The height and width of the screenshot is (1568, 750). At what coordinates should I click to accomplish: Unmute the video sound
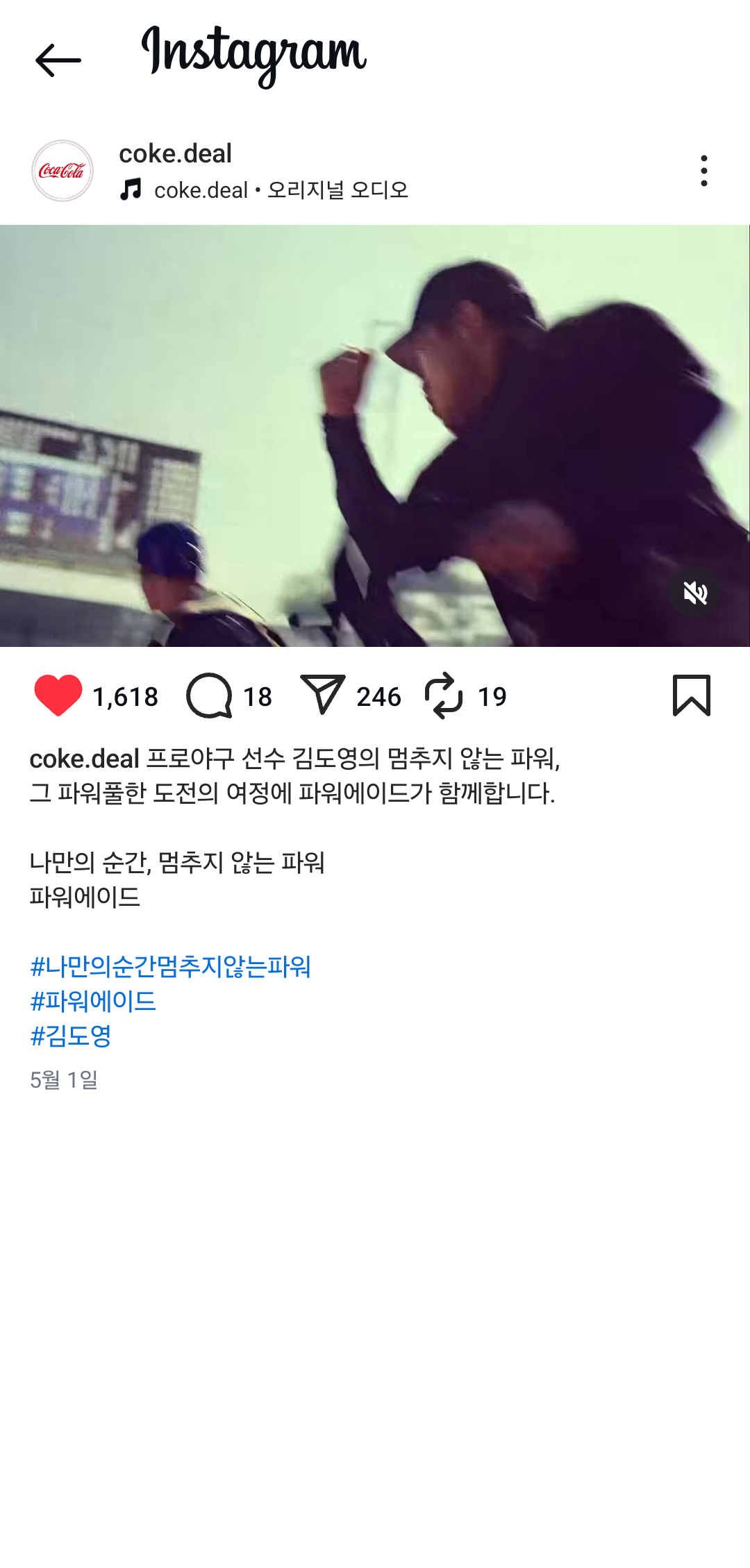[x=695, y=593]
